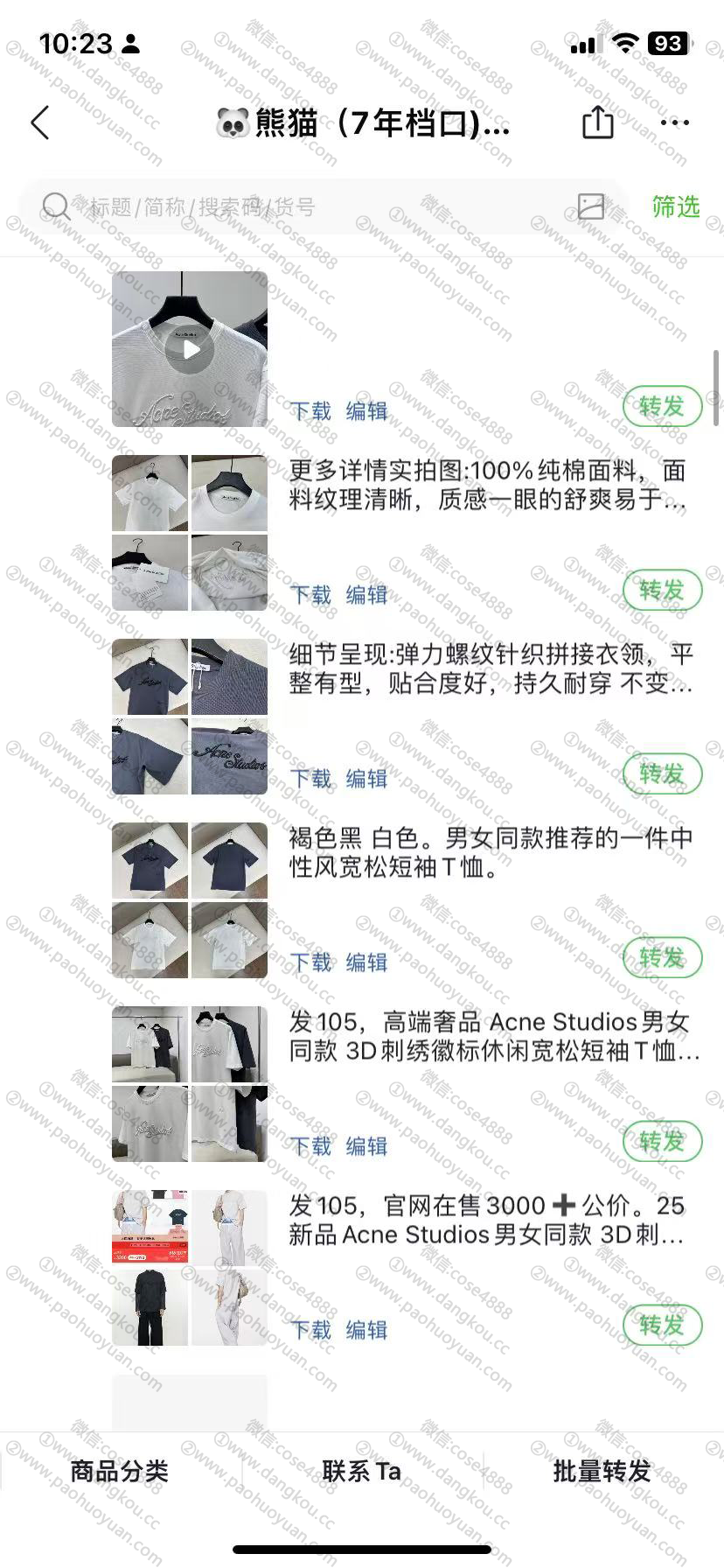The width and height of the screenshot is (724, 1568).
Task: Go back using the top-left arrow
Action: (40, 123)
